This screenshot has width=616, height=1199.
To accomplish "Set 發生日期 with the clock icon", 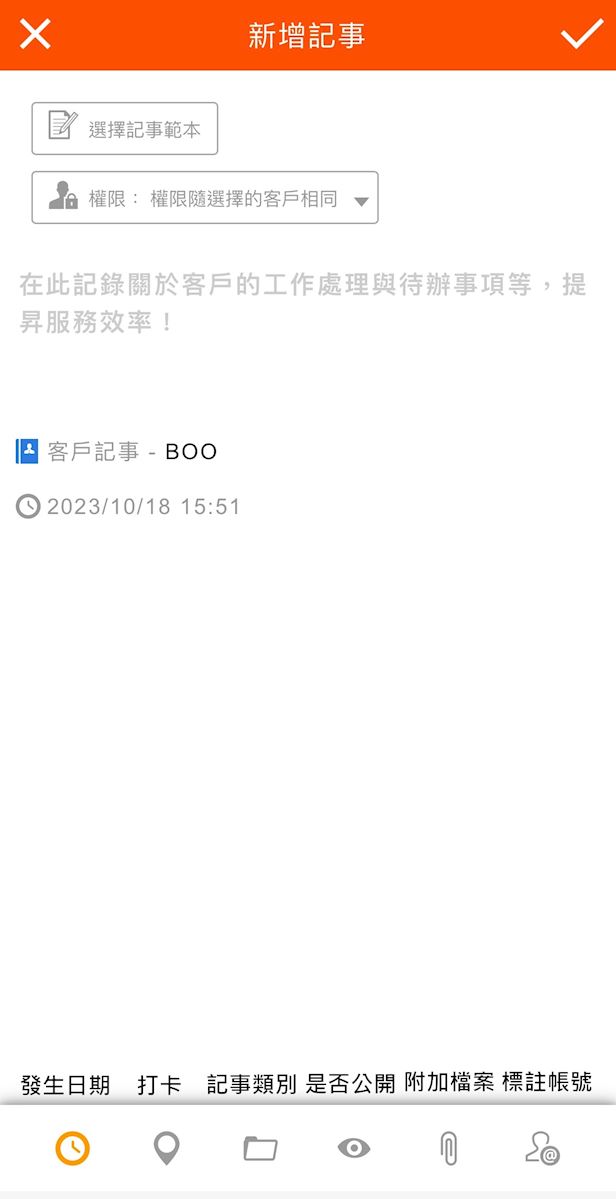I will click(x=72, y=1148).
